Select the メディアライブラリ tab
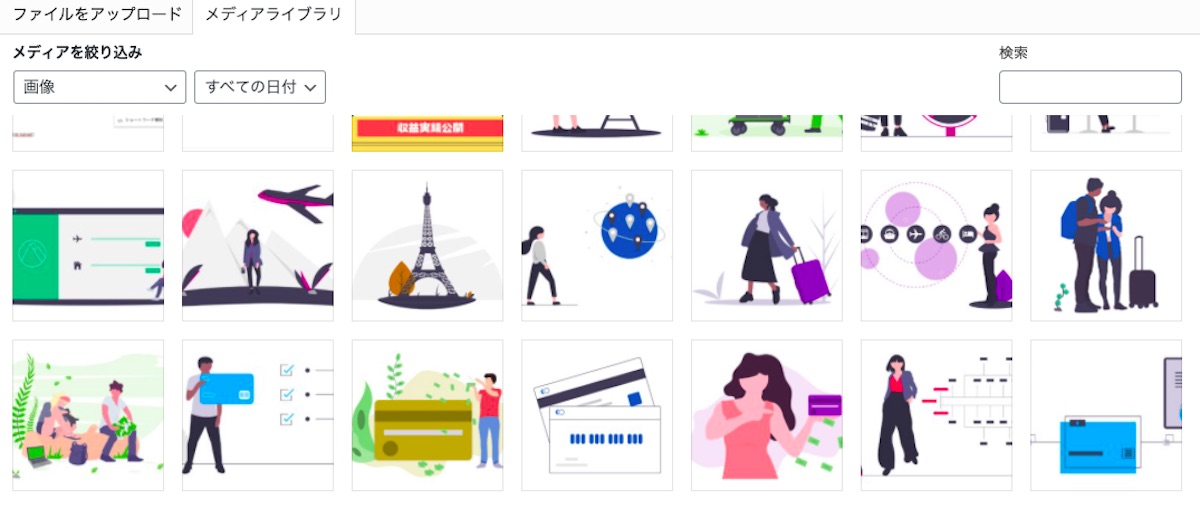Viewport: 1200px width, 508px height. coord(273,15)
